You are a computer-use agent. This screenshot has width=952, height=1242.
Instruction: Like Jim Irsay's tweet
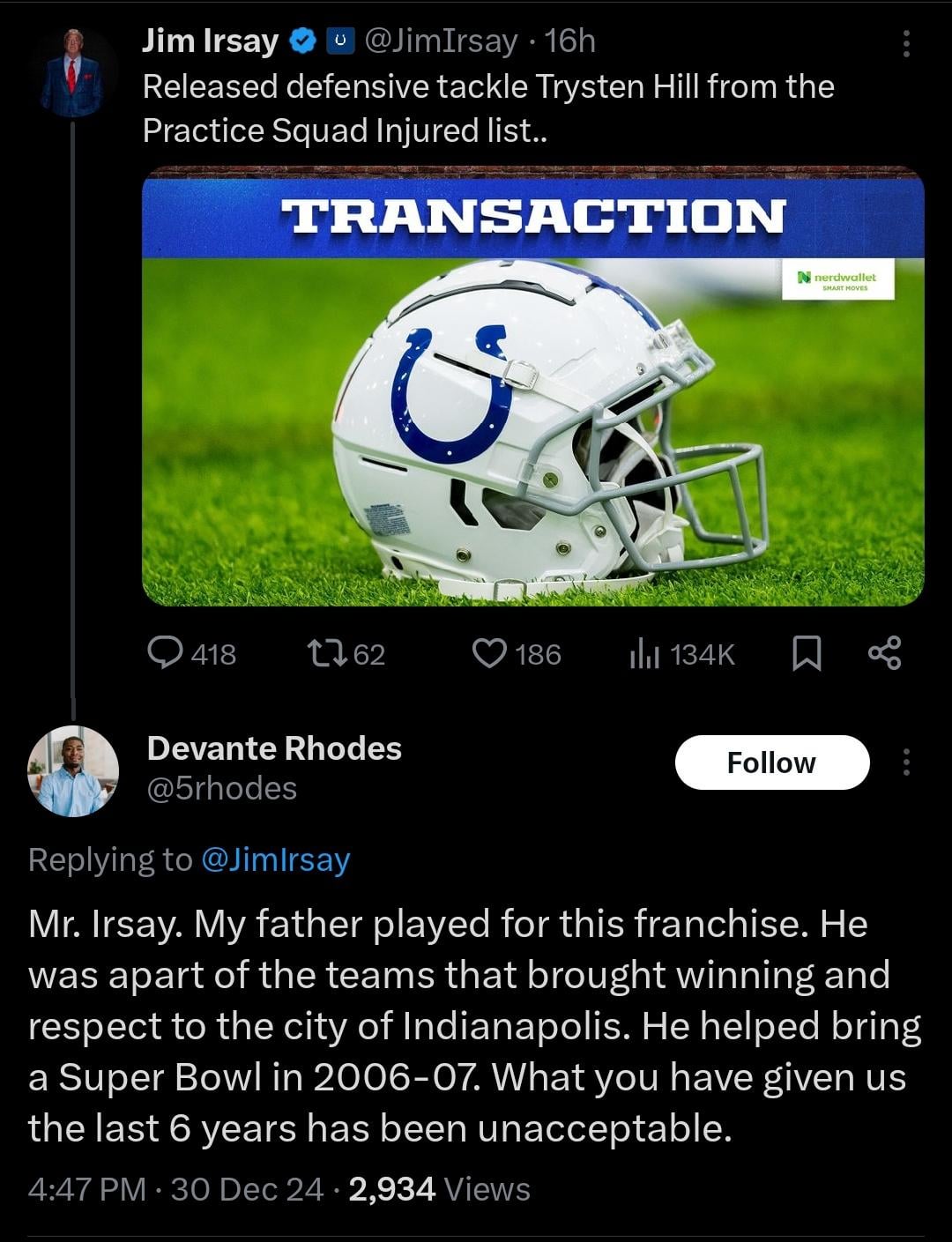coord(489,653)
